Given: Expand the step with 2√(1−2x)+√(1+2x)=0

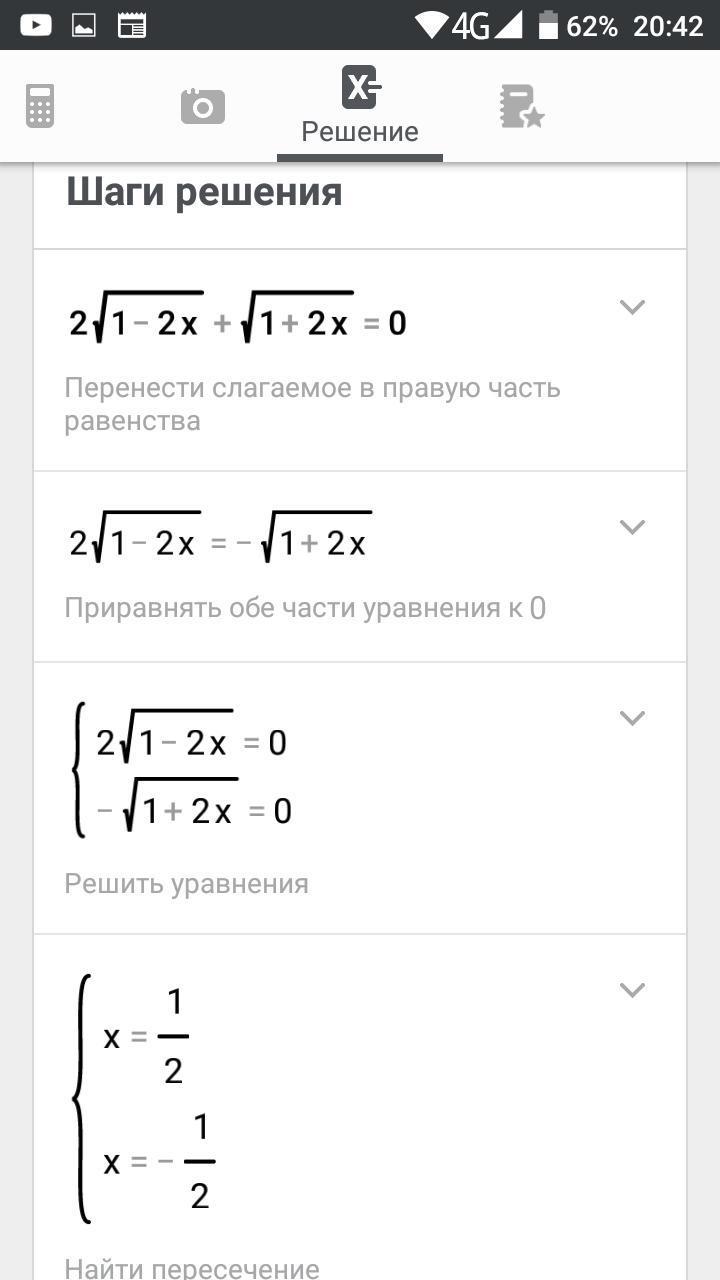Looking at the screenshot, I should click(632, 307).
